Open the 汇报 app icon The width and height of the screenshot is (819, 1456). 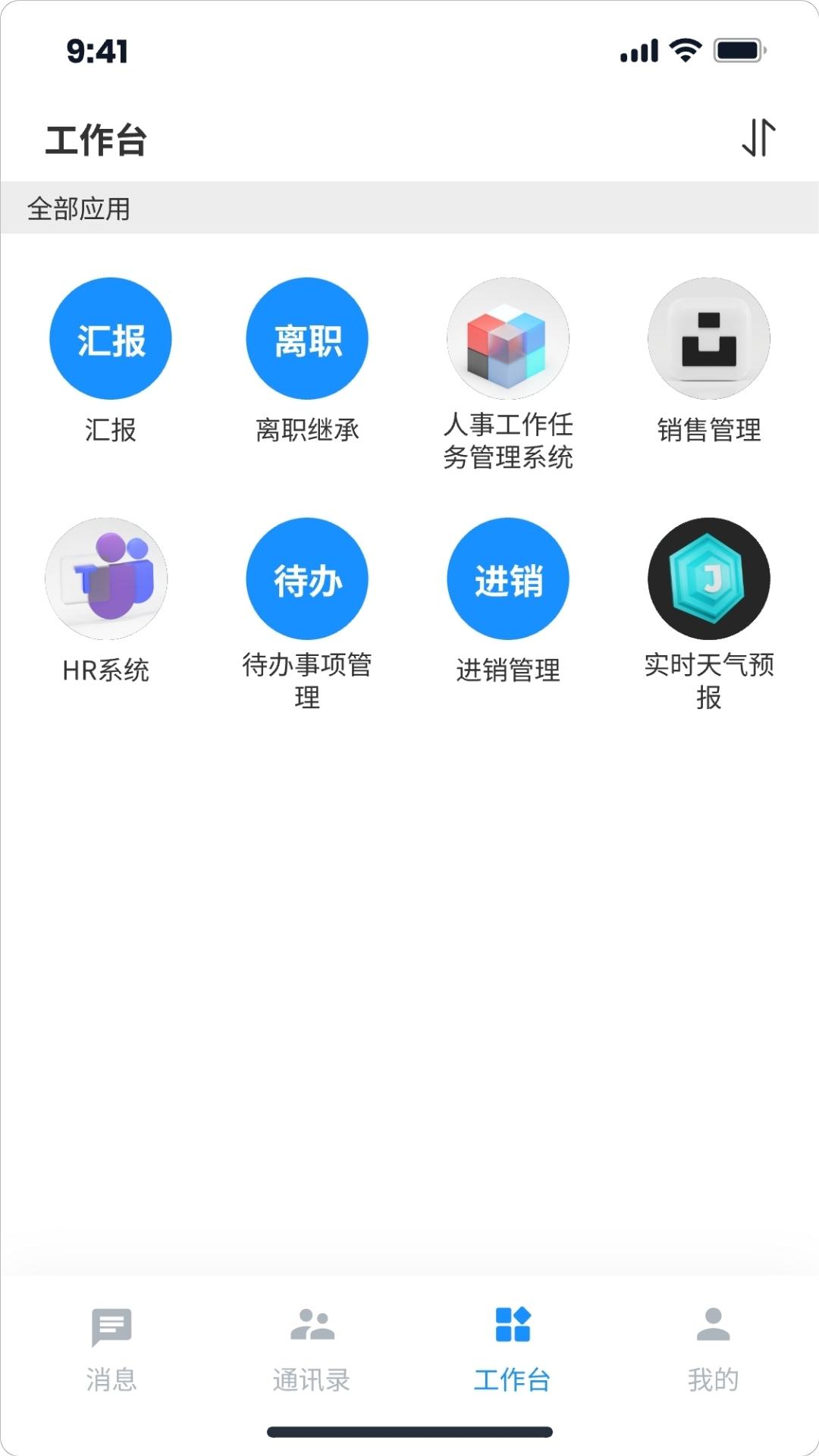[109, 338]
